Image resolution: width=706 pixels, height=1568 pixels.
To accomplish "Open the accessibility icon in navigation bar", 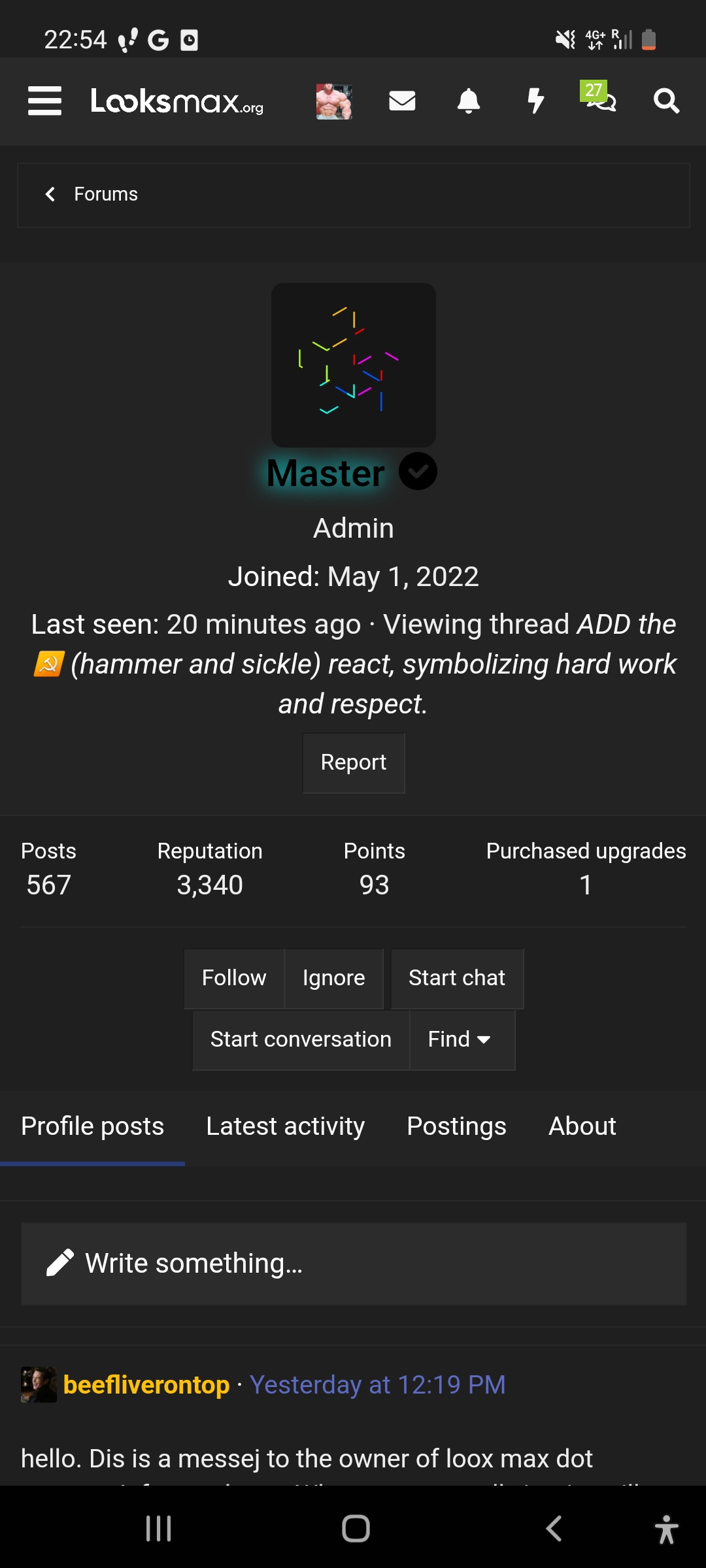I will click(x=667, y=1529).
